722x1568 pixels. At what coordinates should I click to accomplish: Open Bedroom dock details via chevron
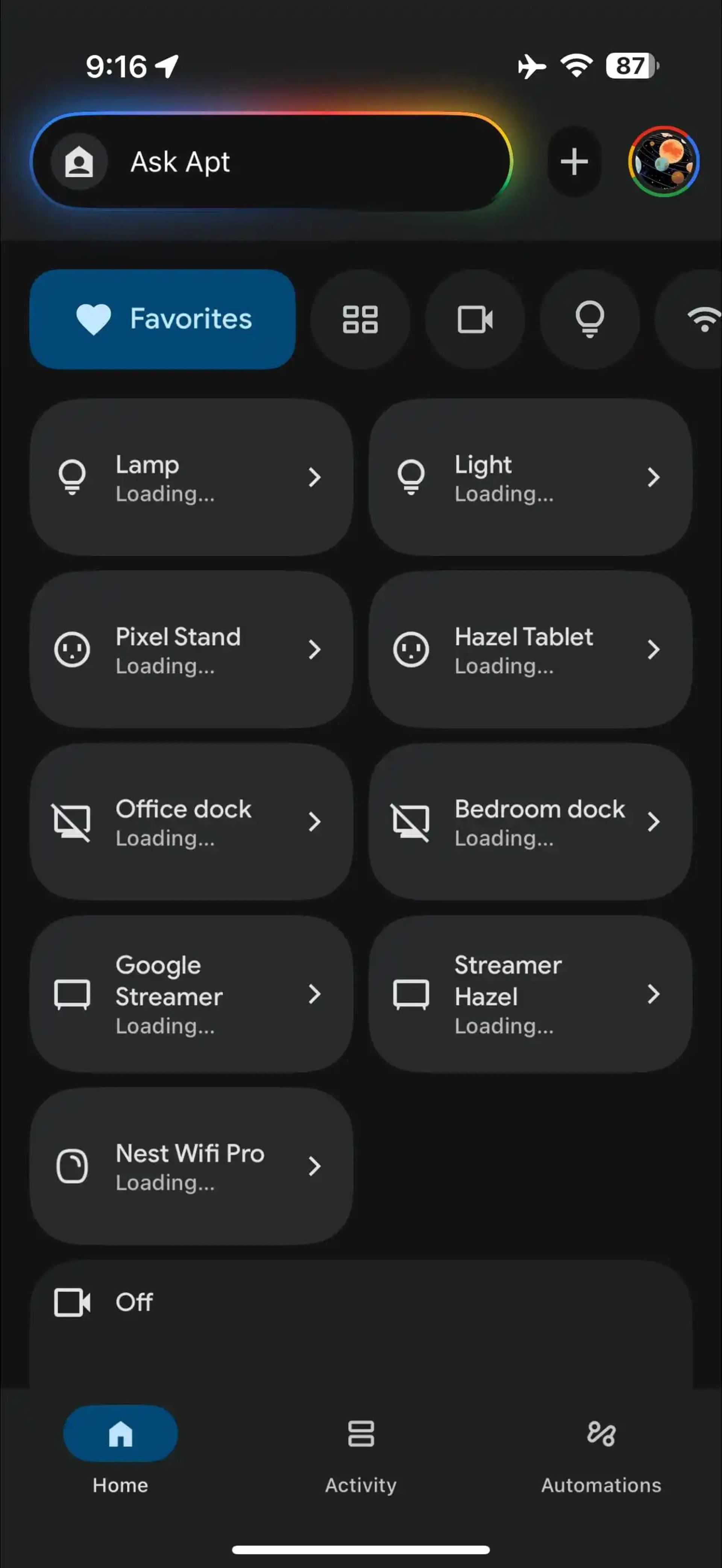pos(653,821)
